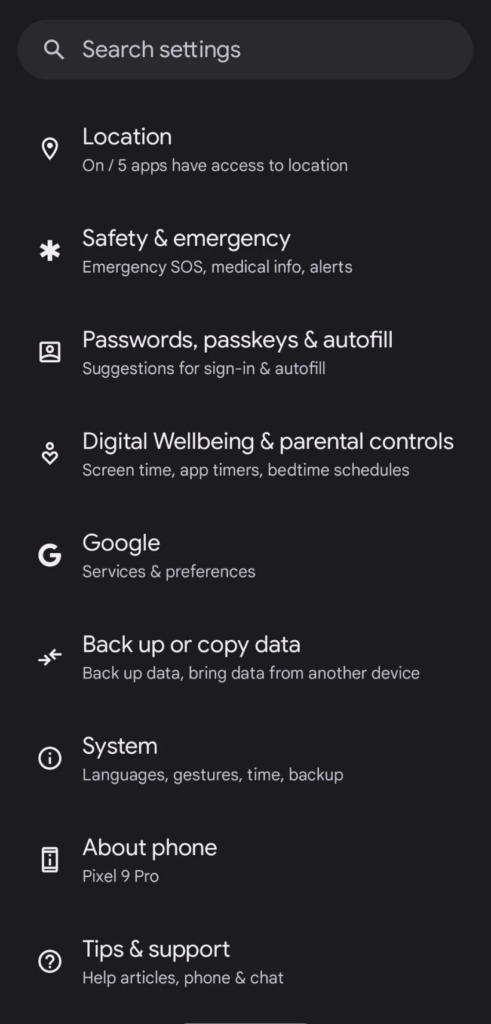Viewport: 491px width, 1024px height.
Task: Go to Passwords, passkeys & autofill
Action: tap(246, 353)
